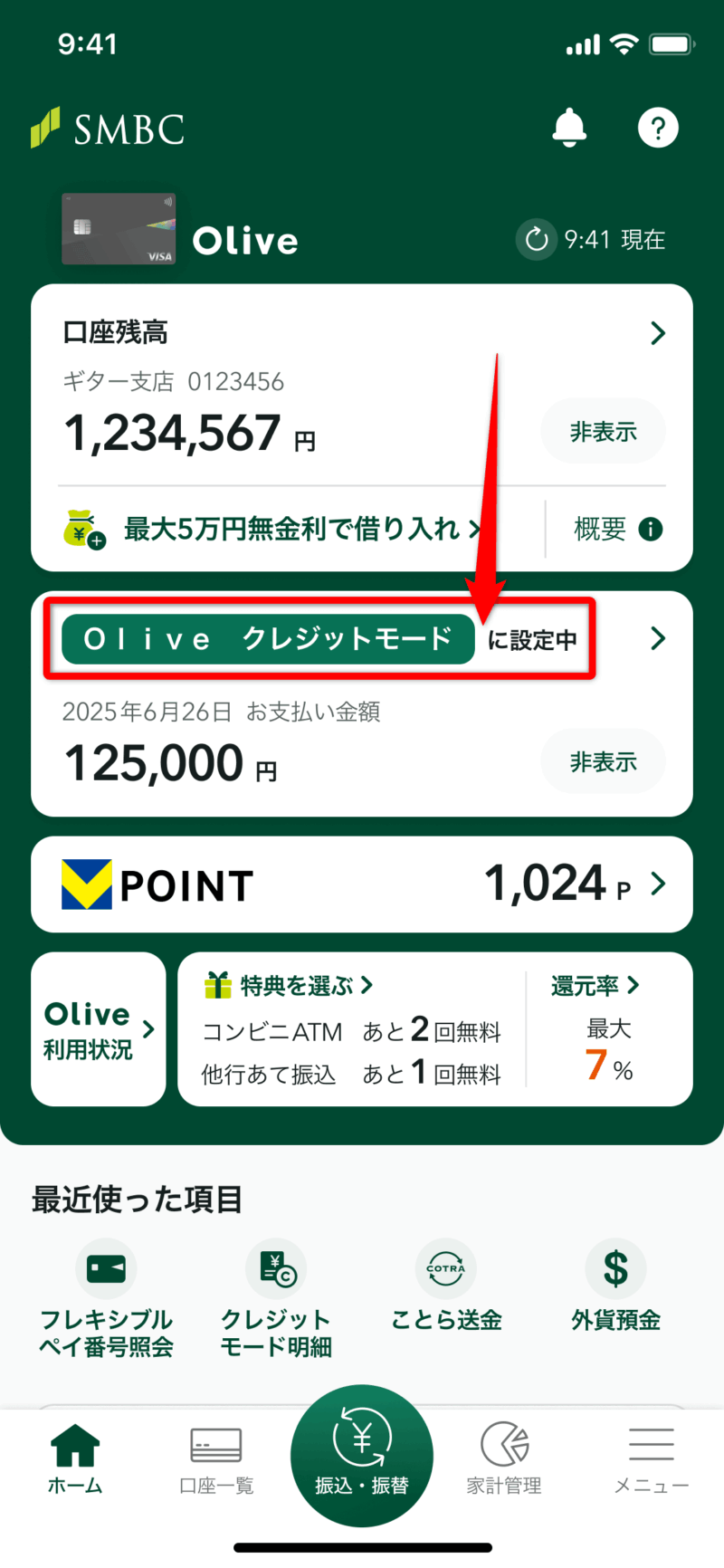724x1568 pixels.
Task: Open フレキシブルペイ番号照会
Action: (x=106, y=1296)
